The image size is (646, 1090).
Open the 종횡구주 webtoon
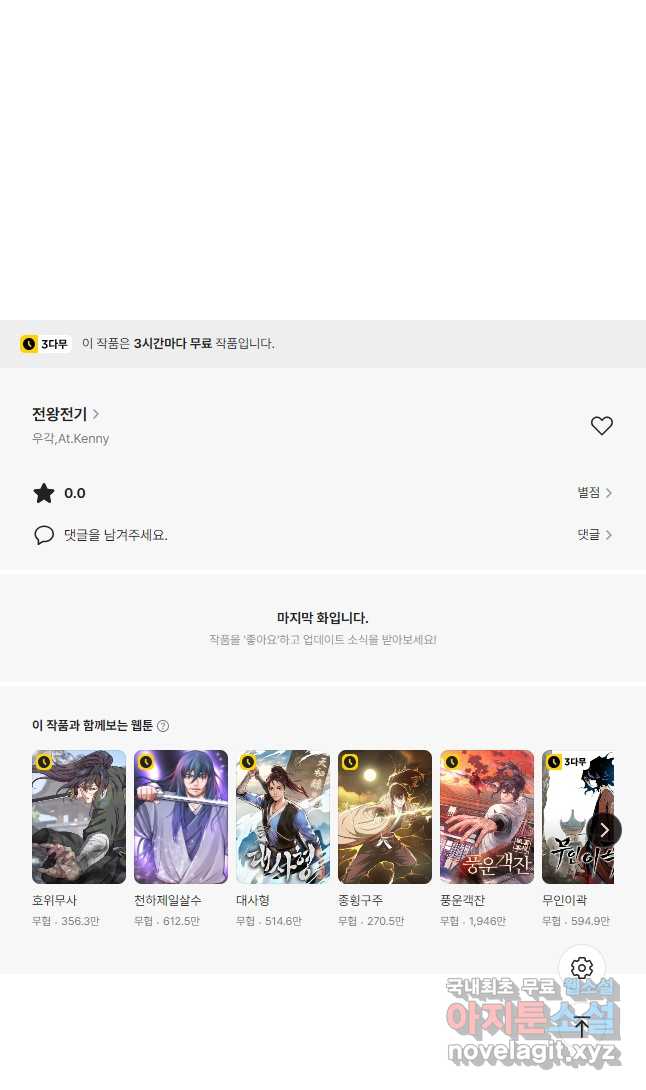point(385,817)
